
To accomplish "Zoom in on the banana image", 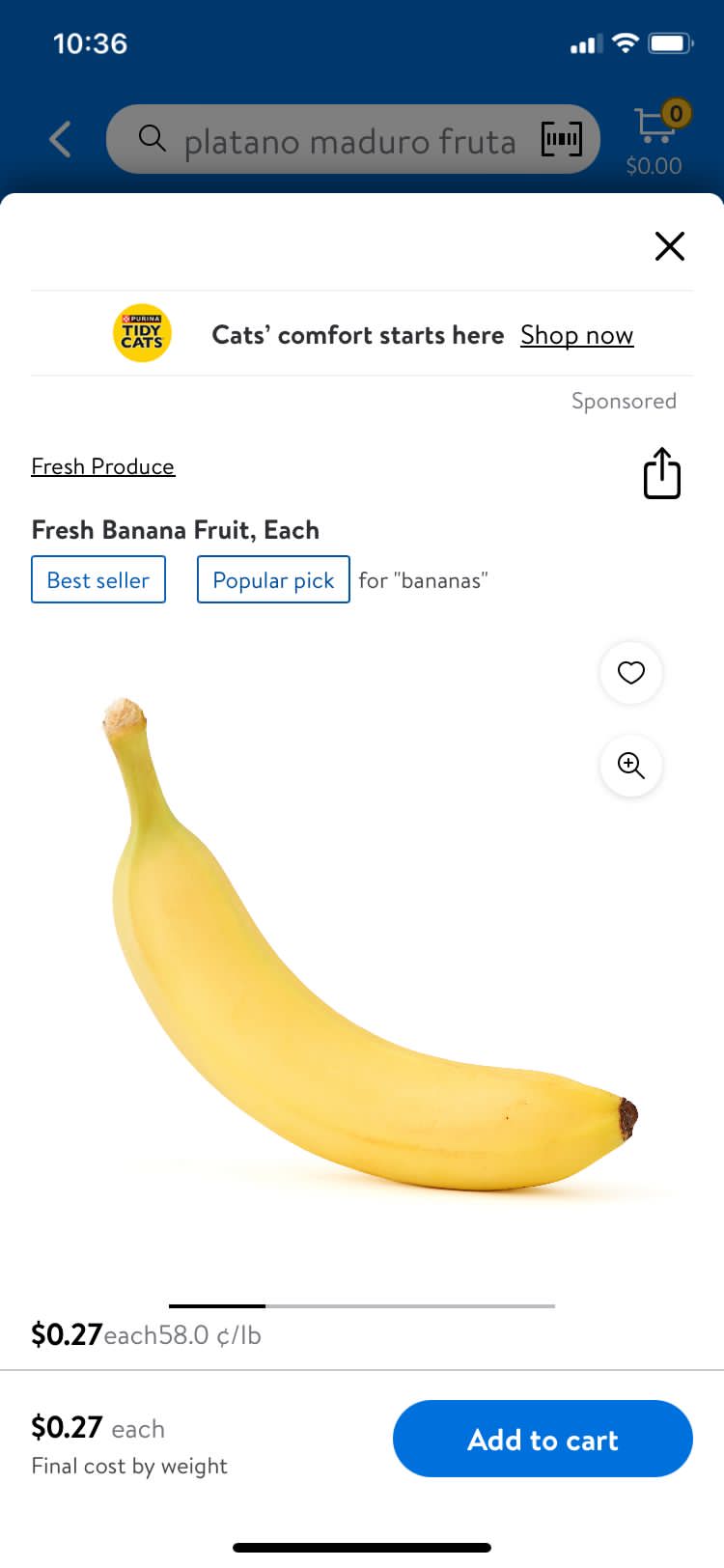I will pyautogui.click(x=630, y=766).
